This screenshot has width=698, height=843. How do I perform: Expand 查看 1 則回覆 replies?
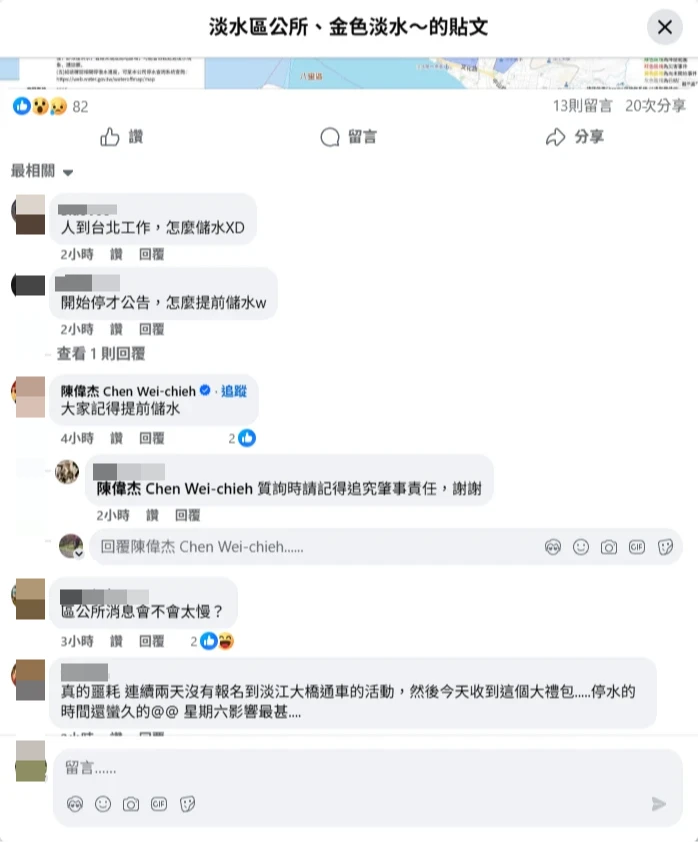(101, 353)
